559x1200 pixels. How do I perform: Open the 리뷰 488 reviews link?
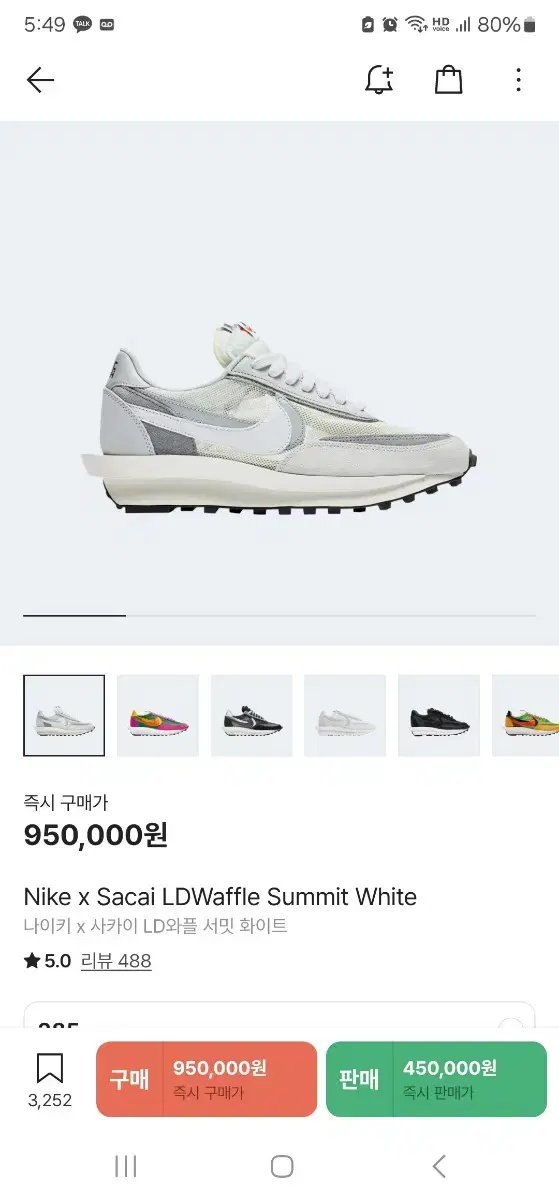tap(116, 961)
